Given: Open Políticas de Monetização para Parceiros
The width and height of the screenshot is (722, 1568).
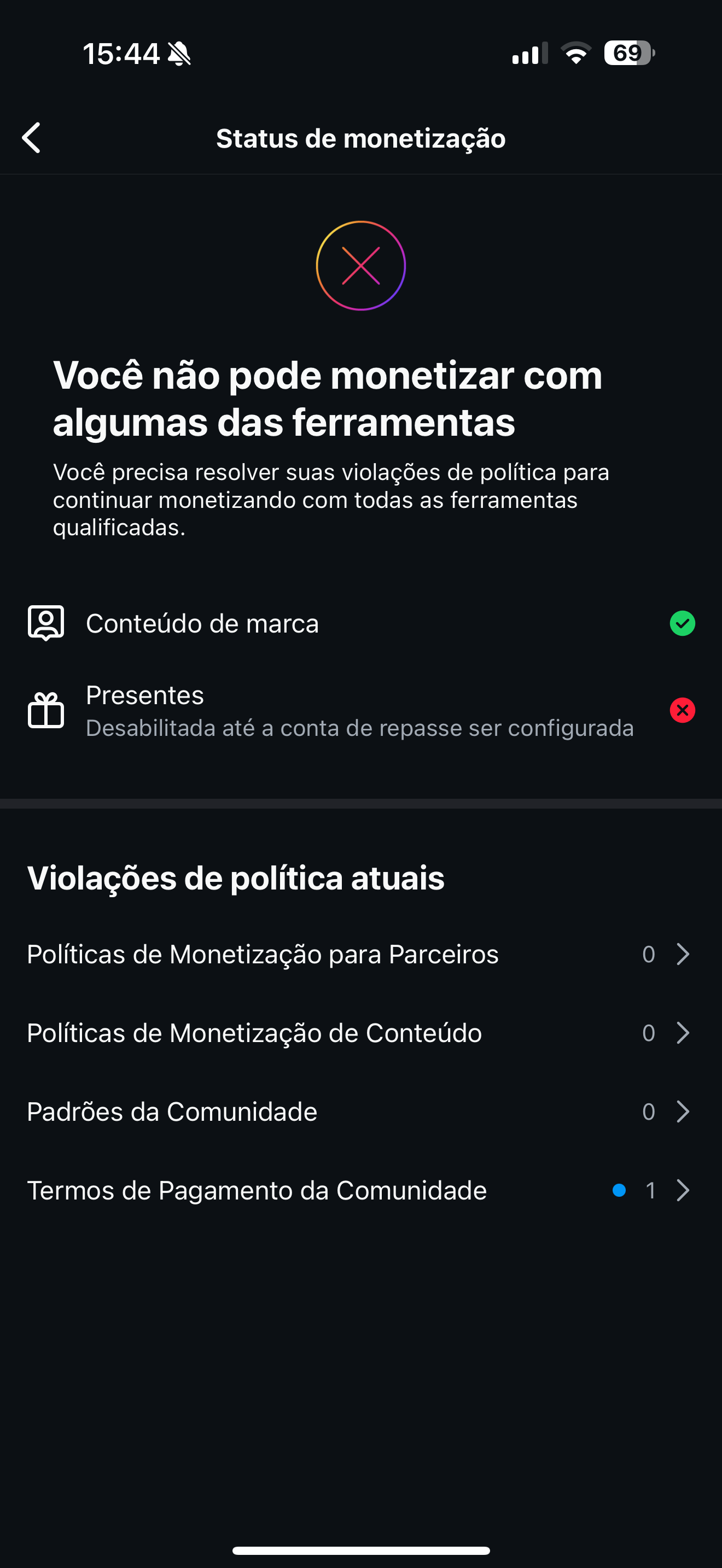Looking at the screenshot, I should tap(361, 954).
